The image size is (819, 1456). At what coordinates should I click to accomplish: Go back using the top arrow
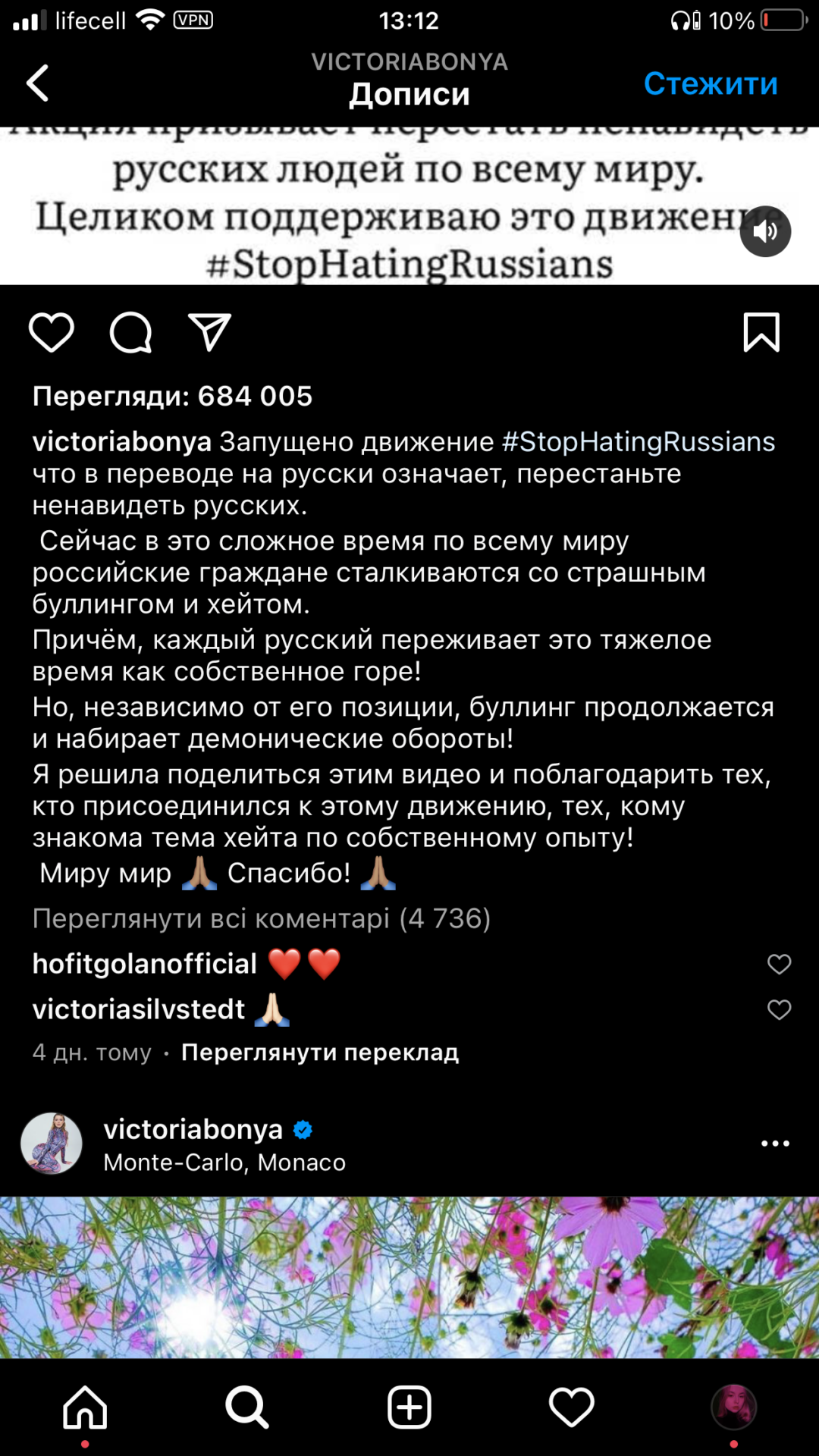(38, 83)
